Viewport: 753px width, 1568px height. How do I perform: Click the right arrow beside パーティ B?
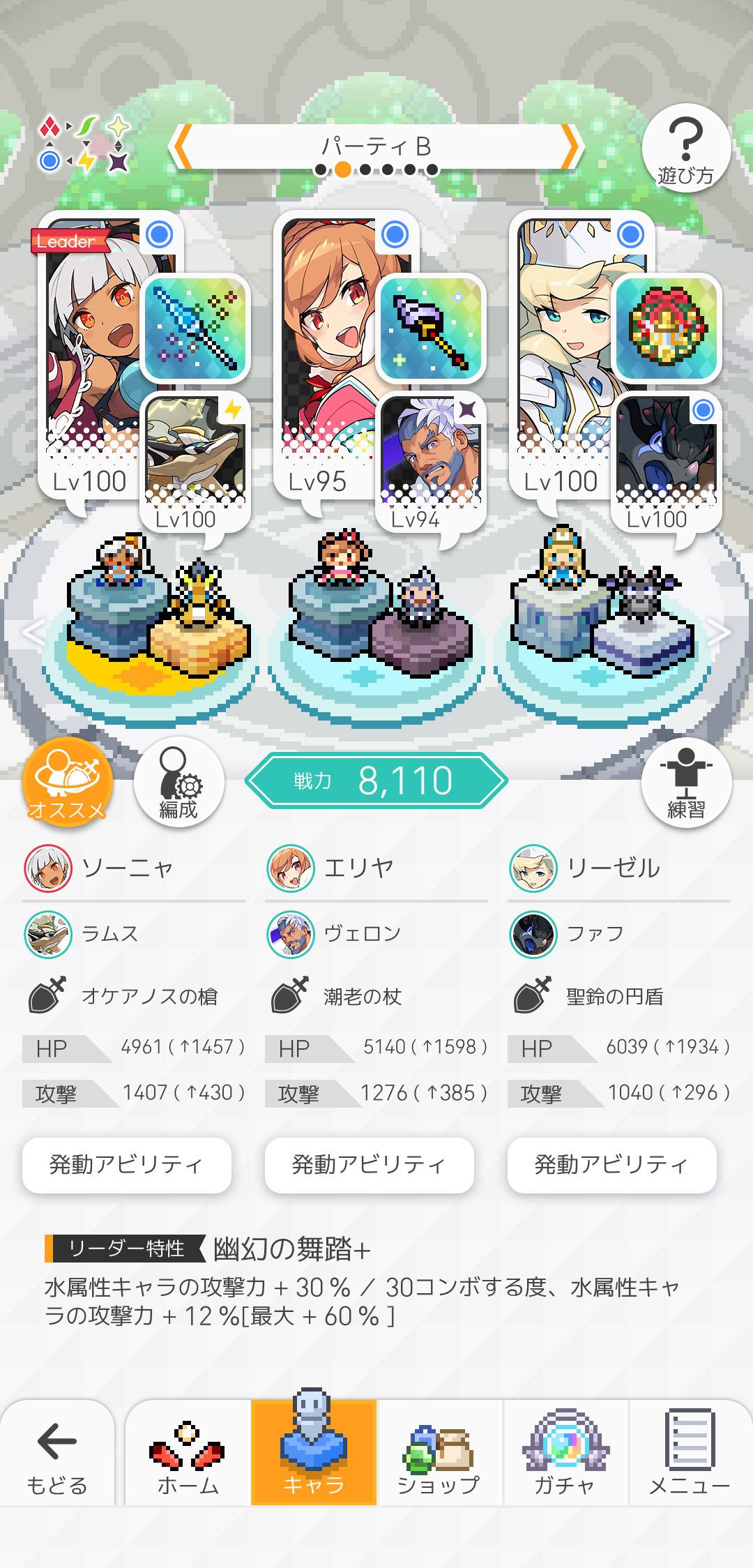tap(572, 144)
